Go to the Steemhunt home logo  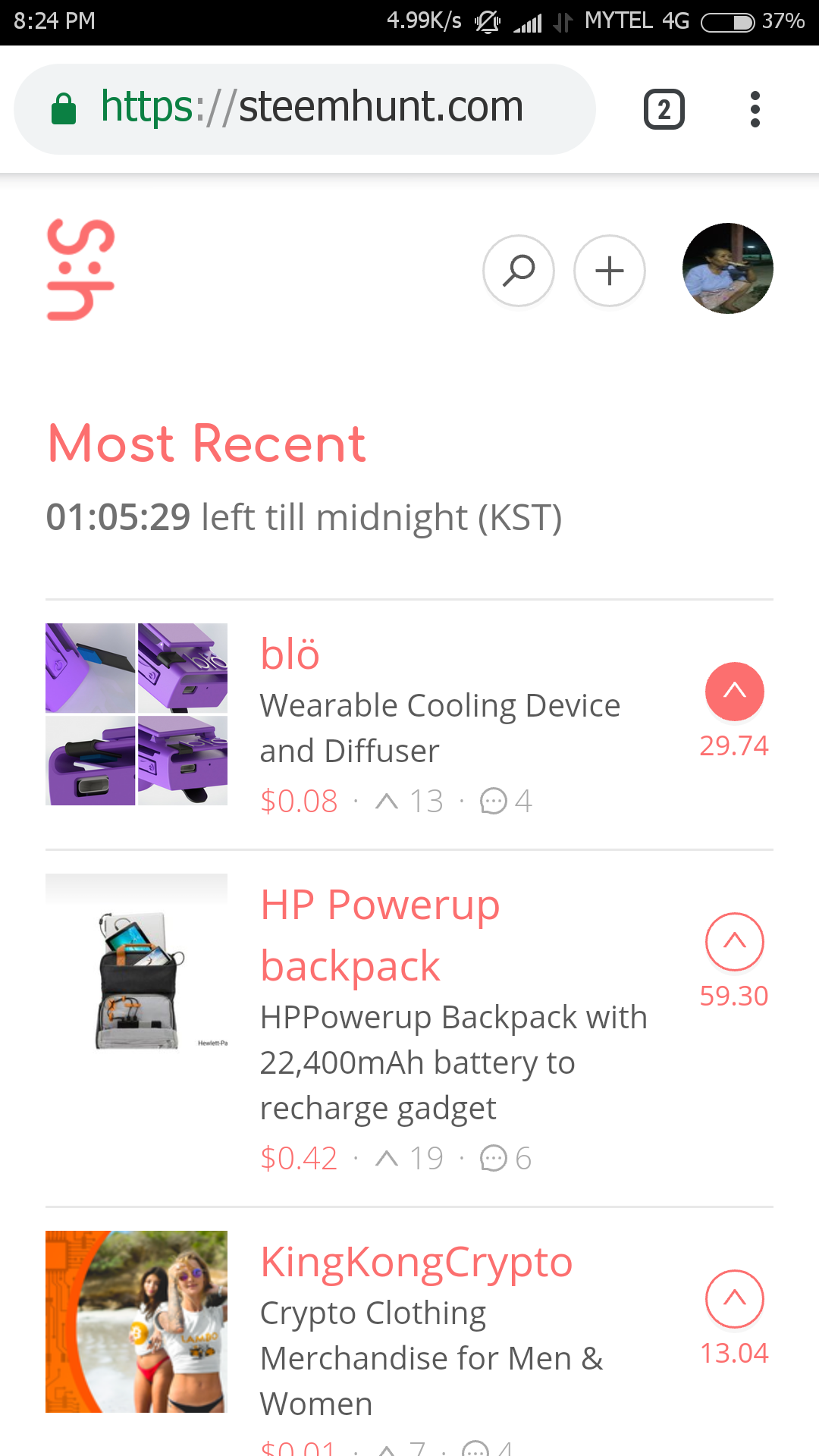click(x=81, y=269)
